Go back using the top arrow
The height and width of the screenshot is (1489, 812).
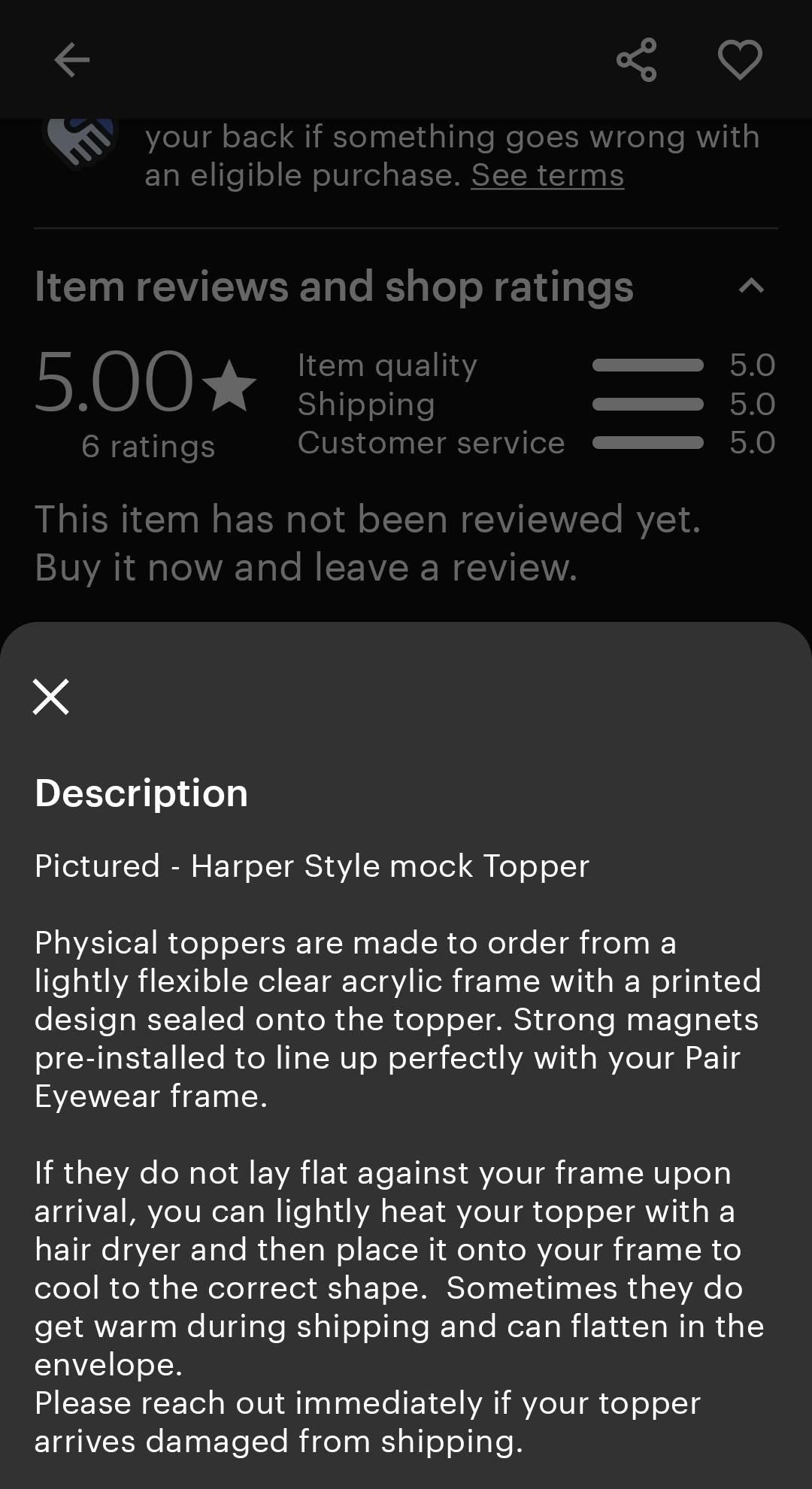(72, 60)
